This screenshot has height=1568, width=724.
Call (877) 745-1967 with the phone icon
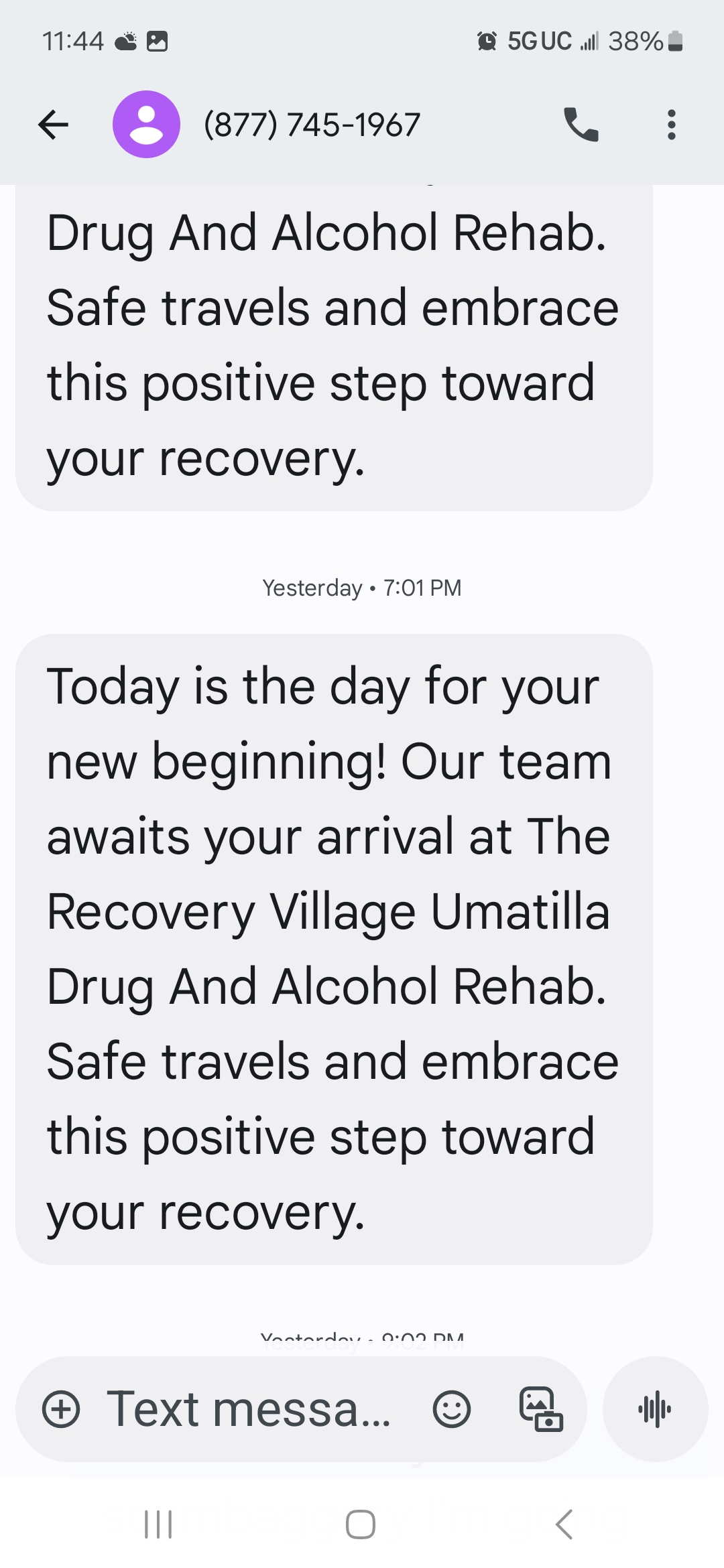(x=581, y=125)
